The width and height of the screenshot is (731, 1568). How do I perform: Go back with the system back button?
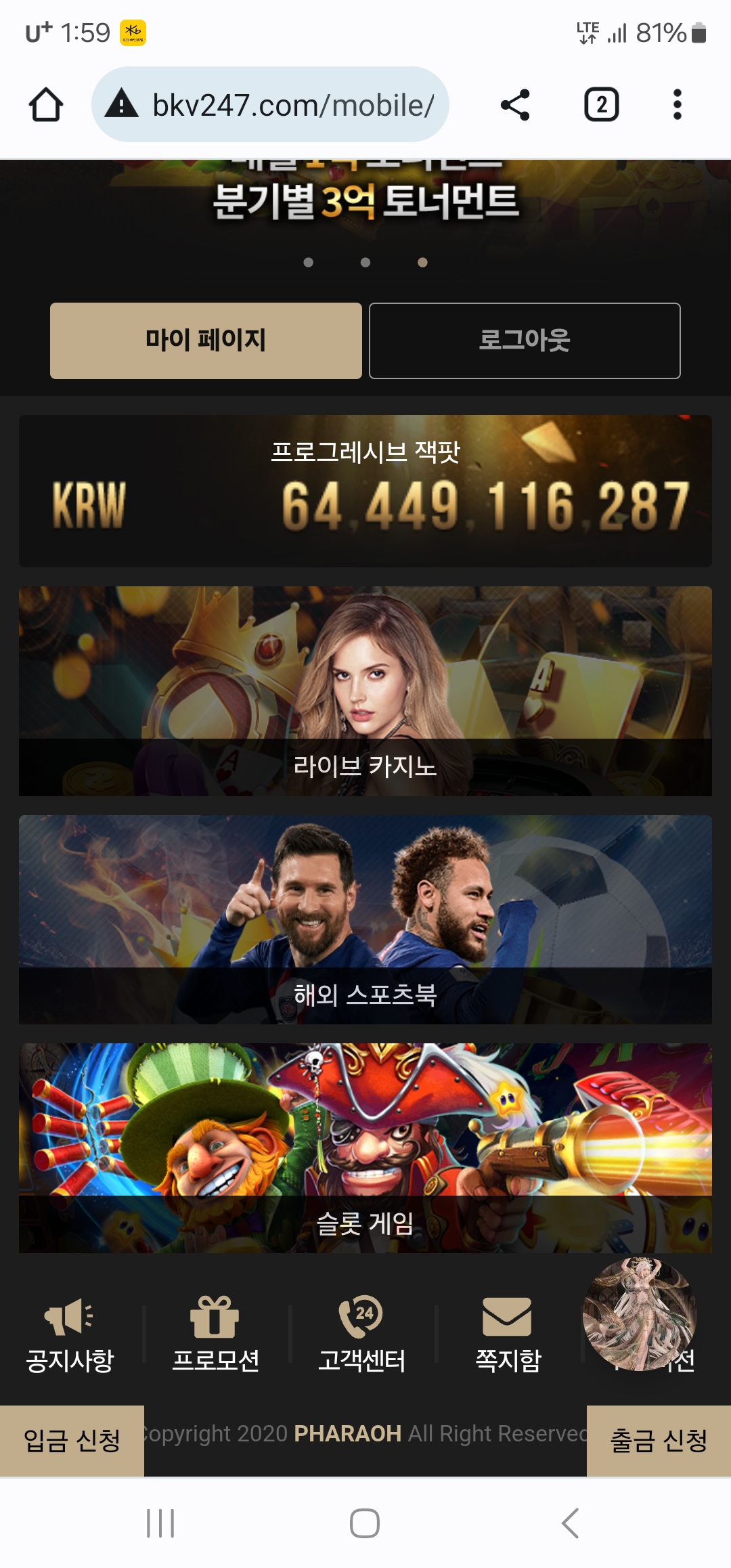coord(570,1523)
